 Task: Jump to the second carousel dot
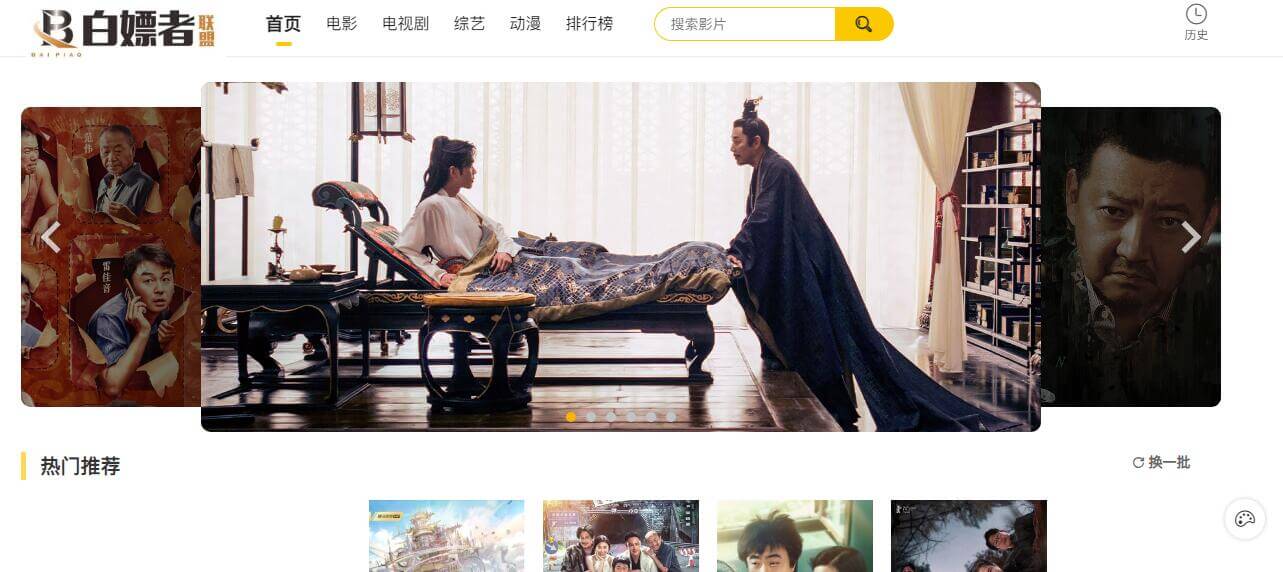point(591,417)
